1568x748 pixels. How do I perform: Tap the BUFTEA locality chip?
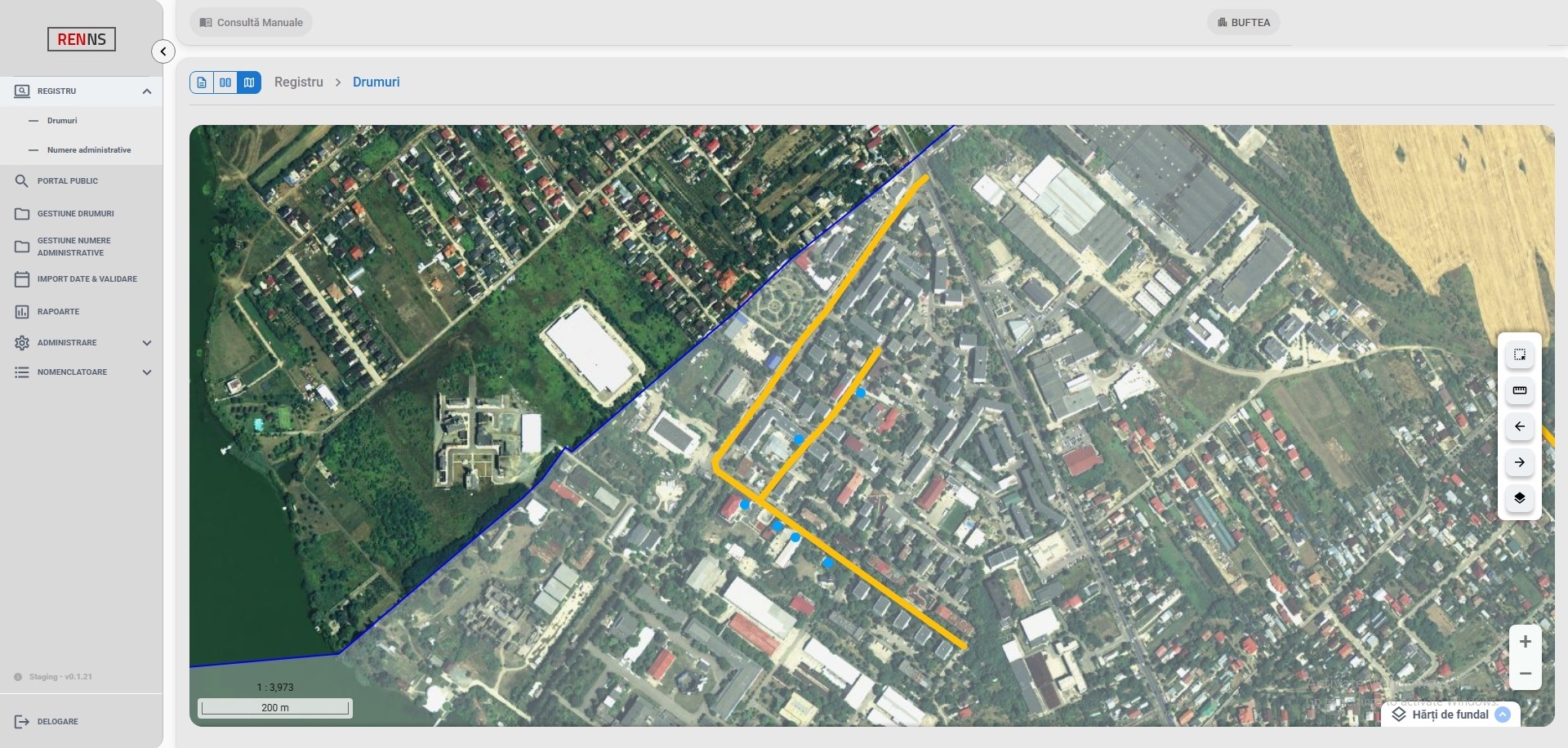click(1244, 22)
